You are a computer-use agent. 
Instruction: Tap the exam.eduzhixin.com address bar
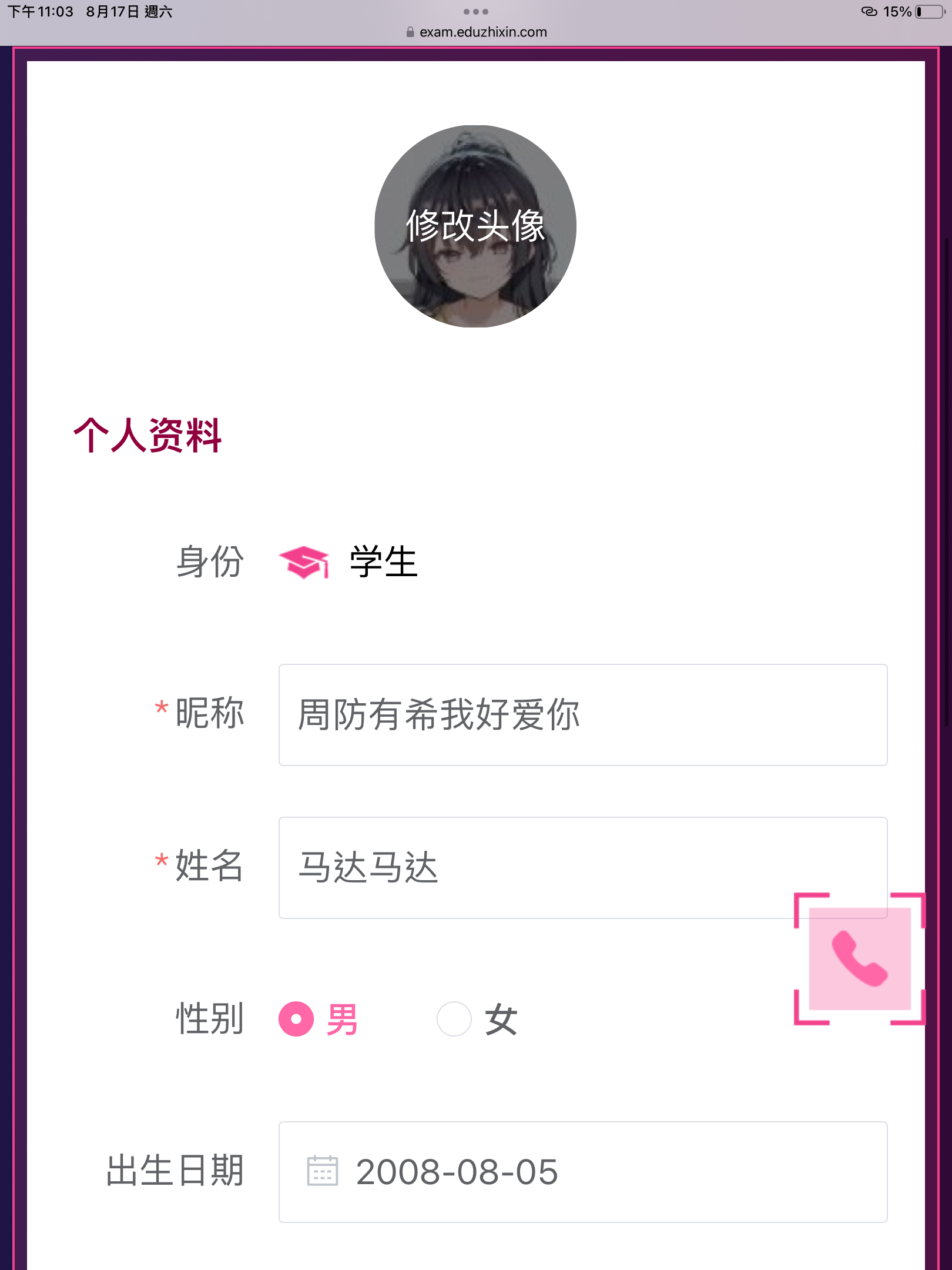point(477,32)
